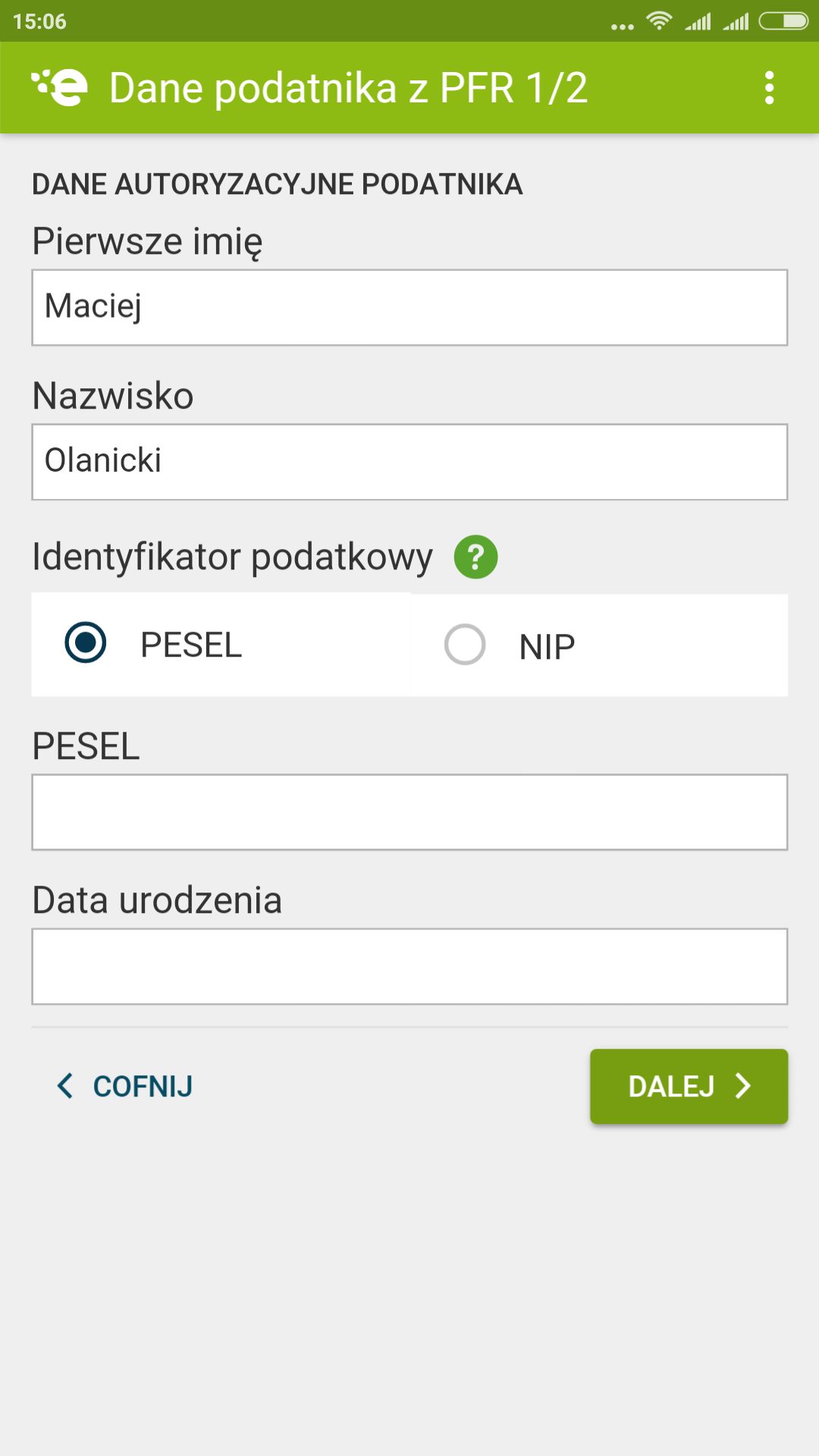Tap the Pierwsze imię field with Maciej

pyautogui.click(x=409, y=307)
